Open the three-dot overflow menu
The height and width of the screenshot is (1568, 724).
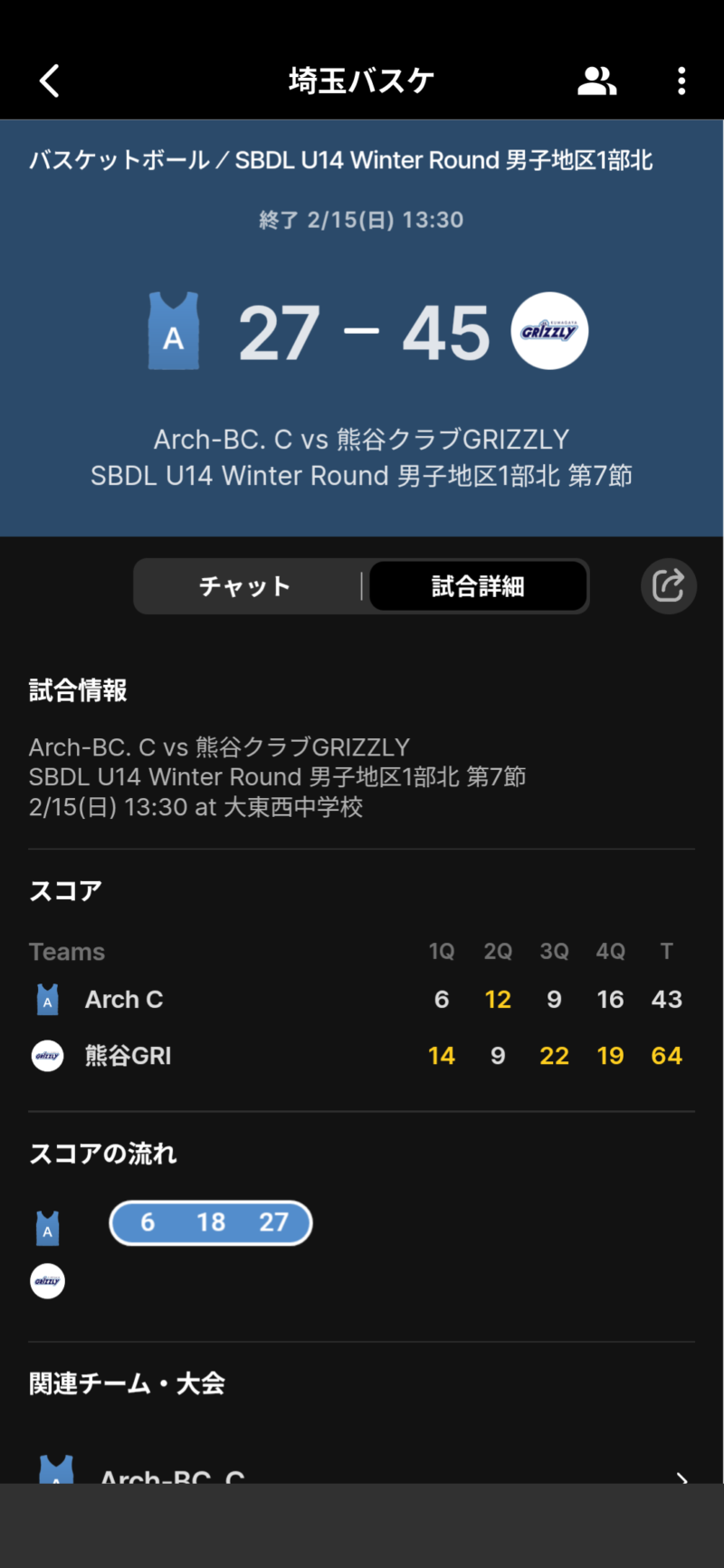point(681,81)
